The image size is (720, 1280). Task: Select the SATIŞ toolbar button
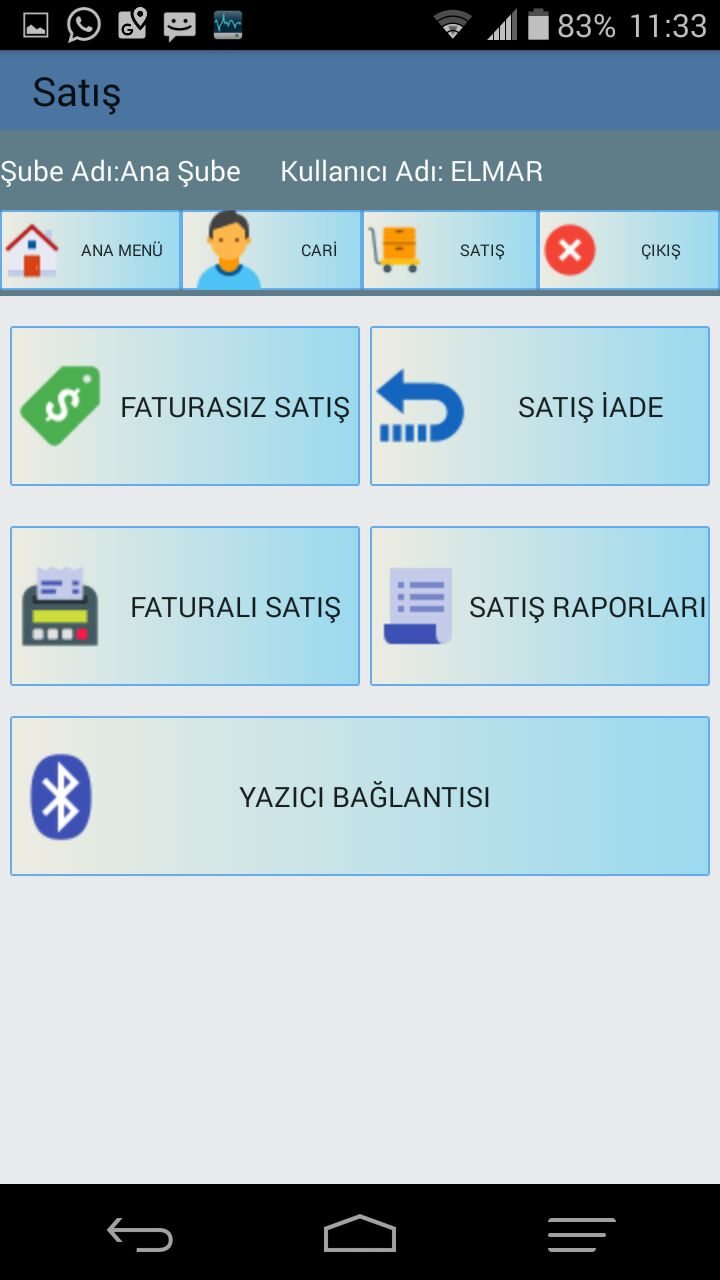pyautogui.click(x=450, y=250)
